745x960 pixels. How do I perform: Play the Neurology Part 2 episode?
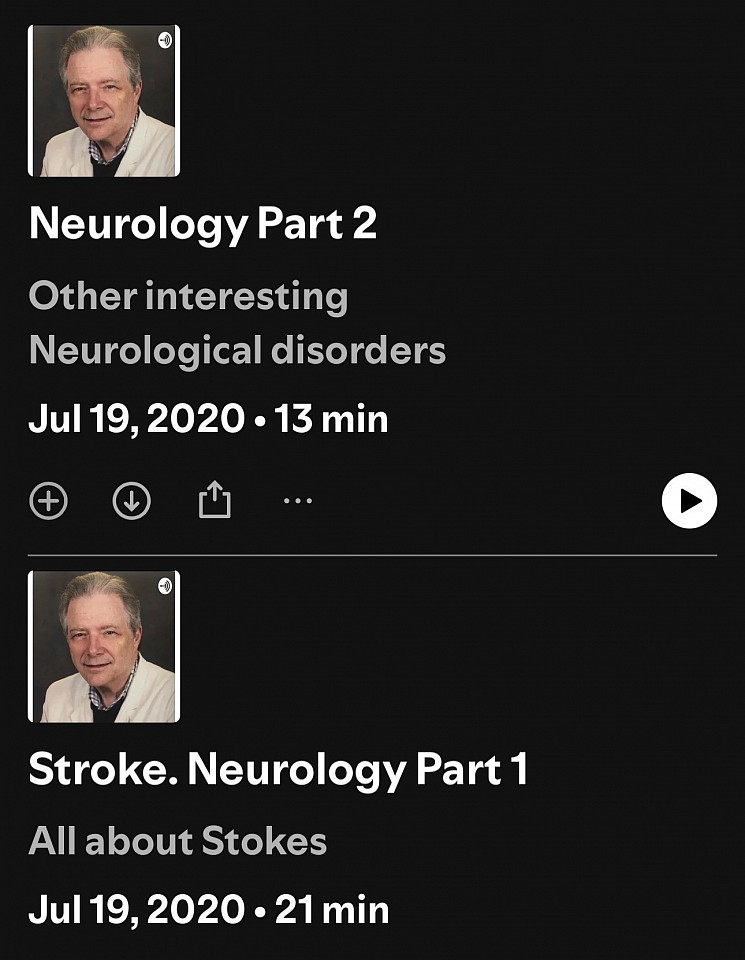tap(689, 501)
